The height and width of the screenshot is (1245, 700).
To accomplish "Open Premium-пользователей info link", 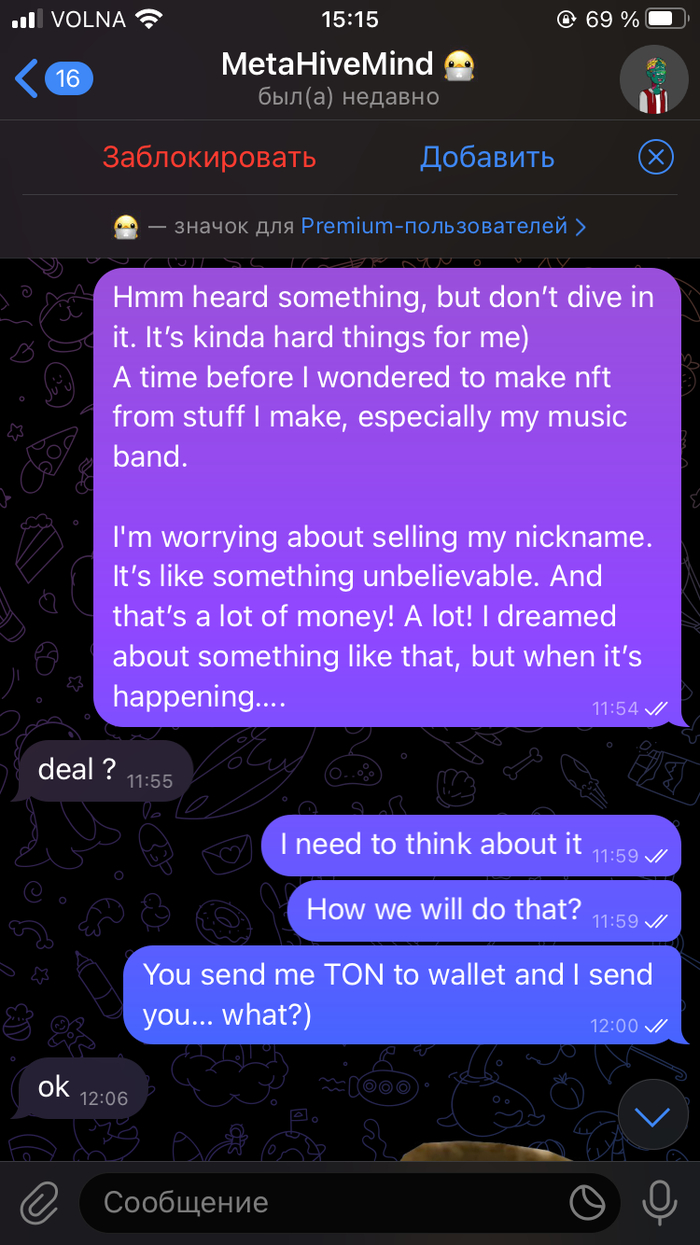I will click(442, 226).
